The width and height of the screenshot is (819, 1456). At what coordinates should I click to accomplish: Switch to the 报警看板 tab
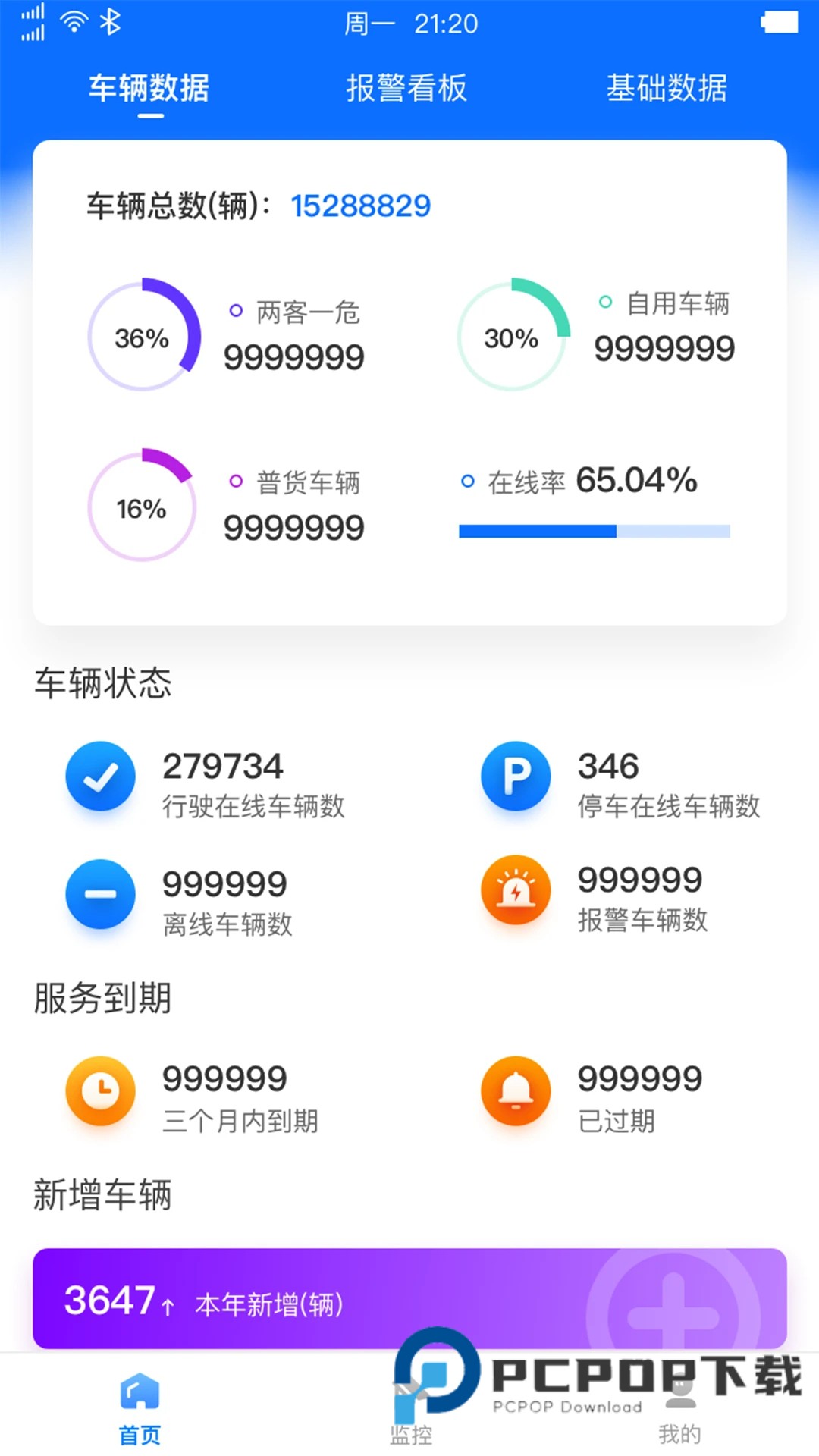[408, 88]
